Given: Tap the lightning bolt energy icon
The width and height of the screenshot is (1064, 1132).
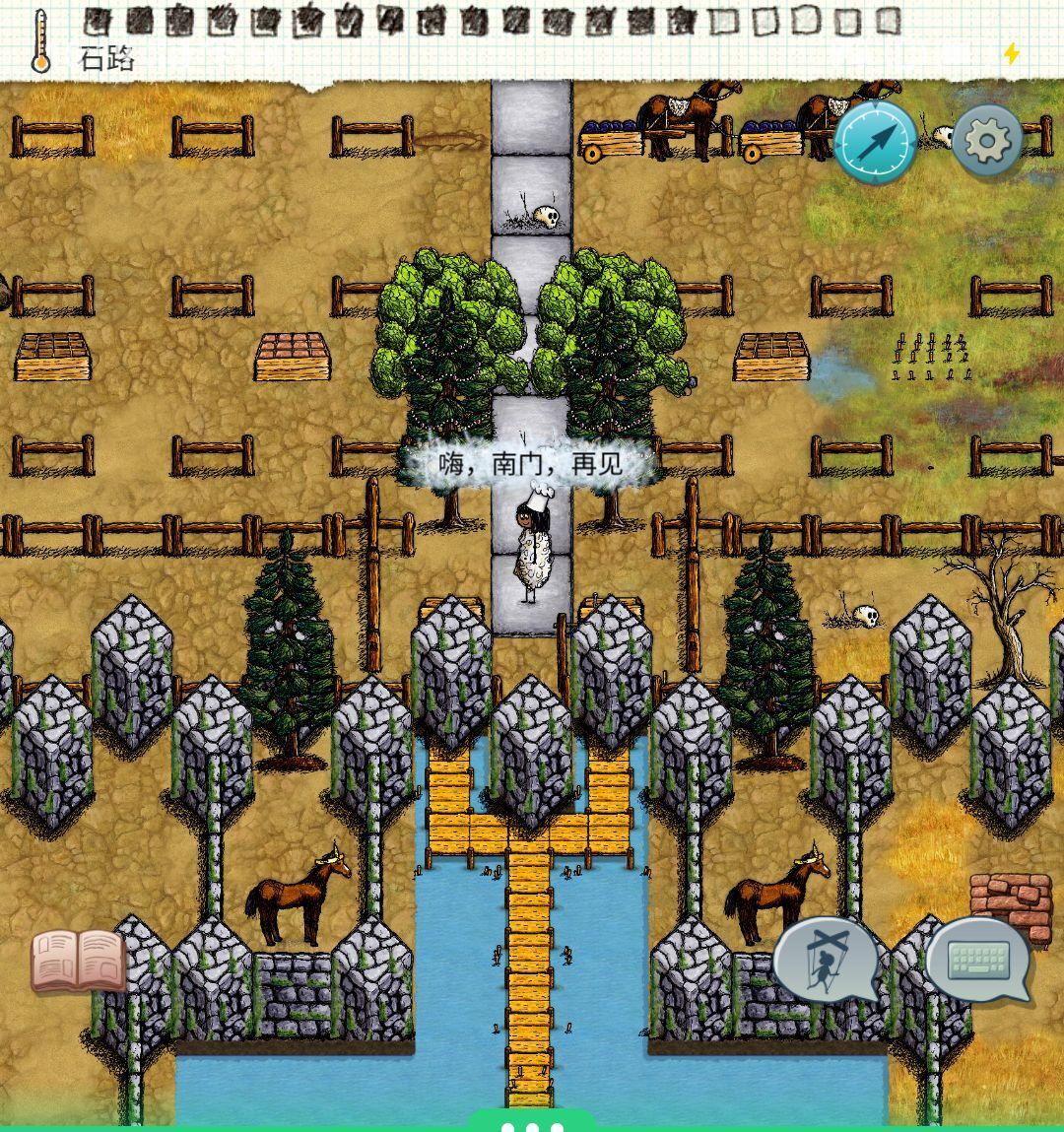Looking at the screenshot, I should click(1011, 55).
